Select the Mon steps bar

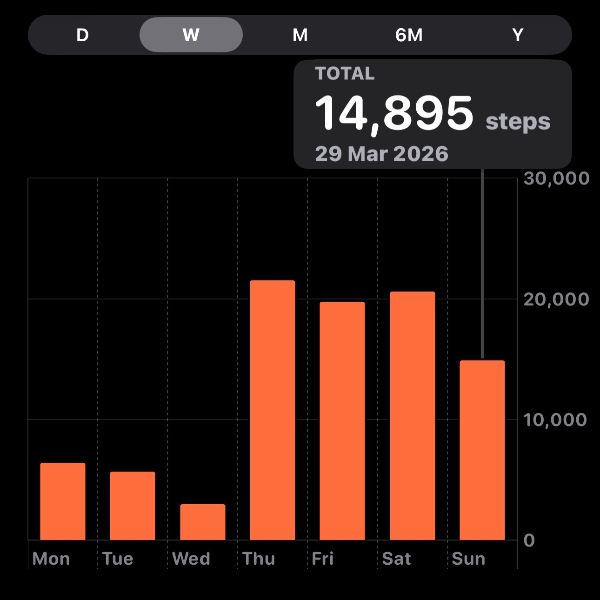[x=63, y=502]
